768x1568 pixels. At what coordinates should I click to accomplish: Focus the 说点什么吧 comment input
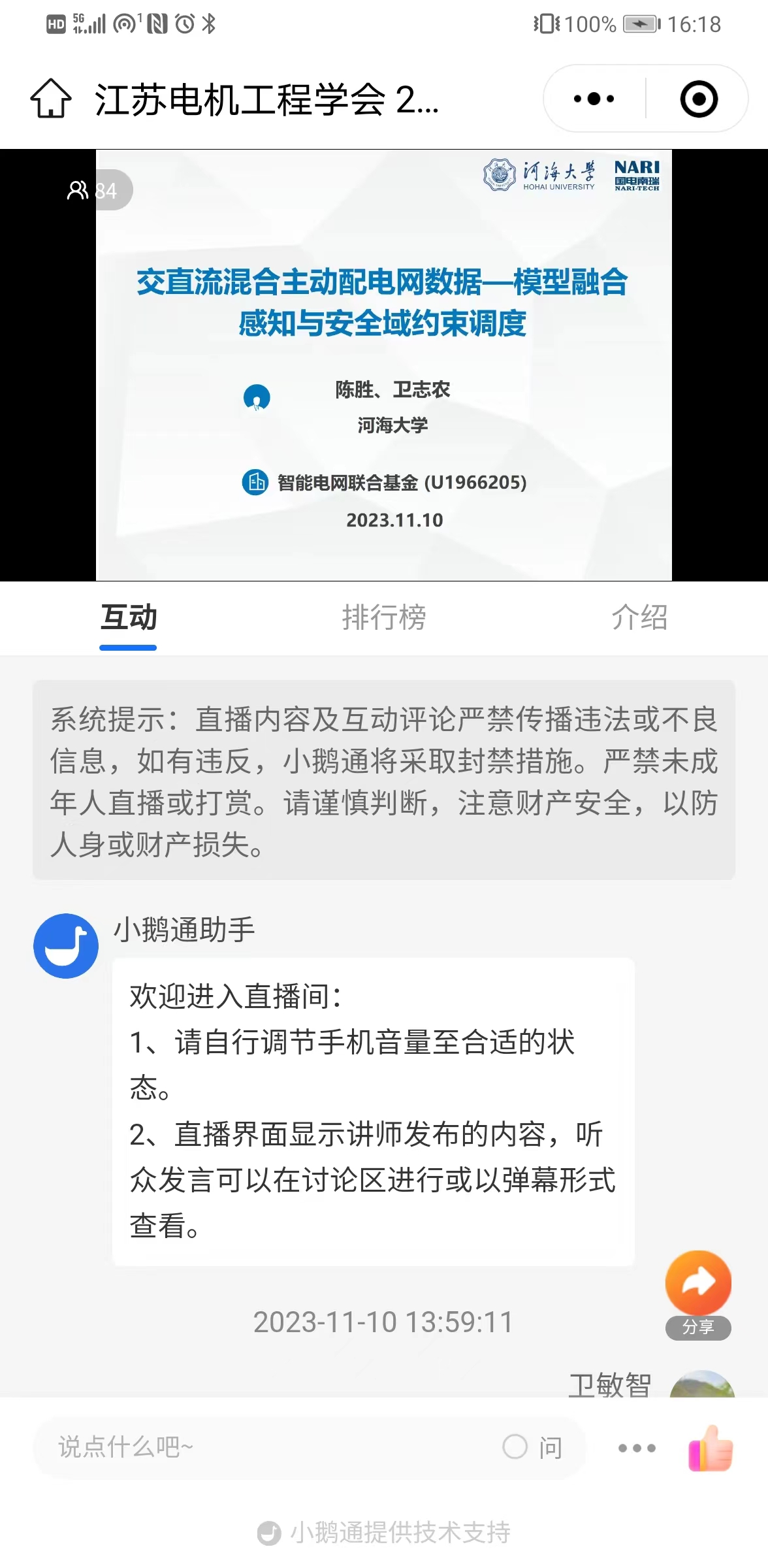point(261,1447)
